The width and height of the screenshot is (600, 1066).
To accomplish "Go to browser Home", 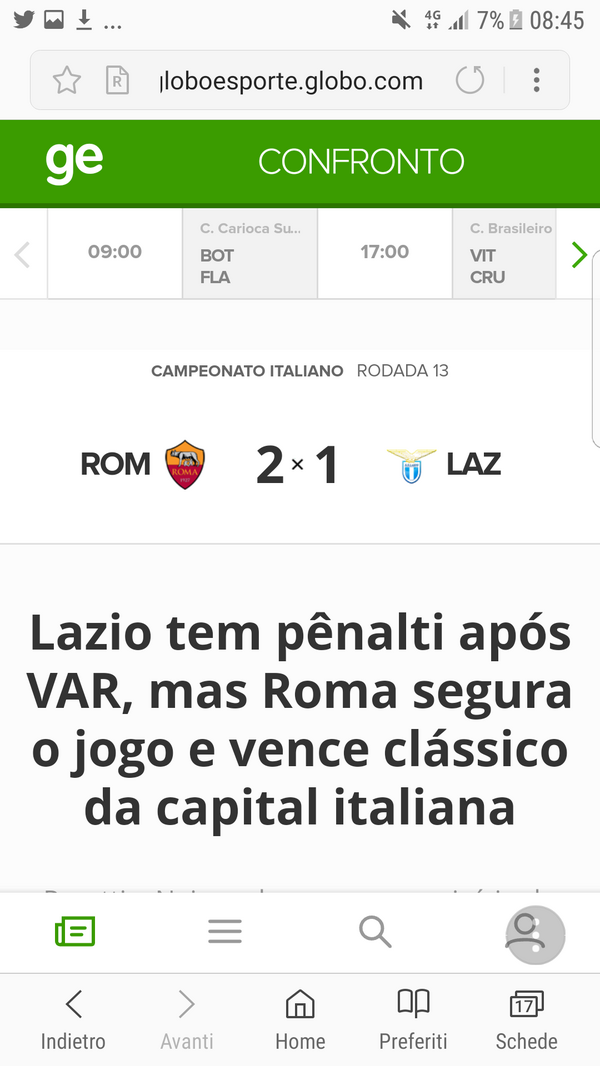I will [x=300, y=1020].
